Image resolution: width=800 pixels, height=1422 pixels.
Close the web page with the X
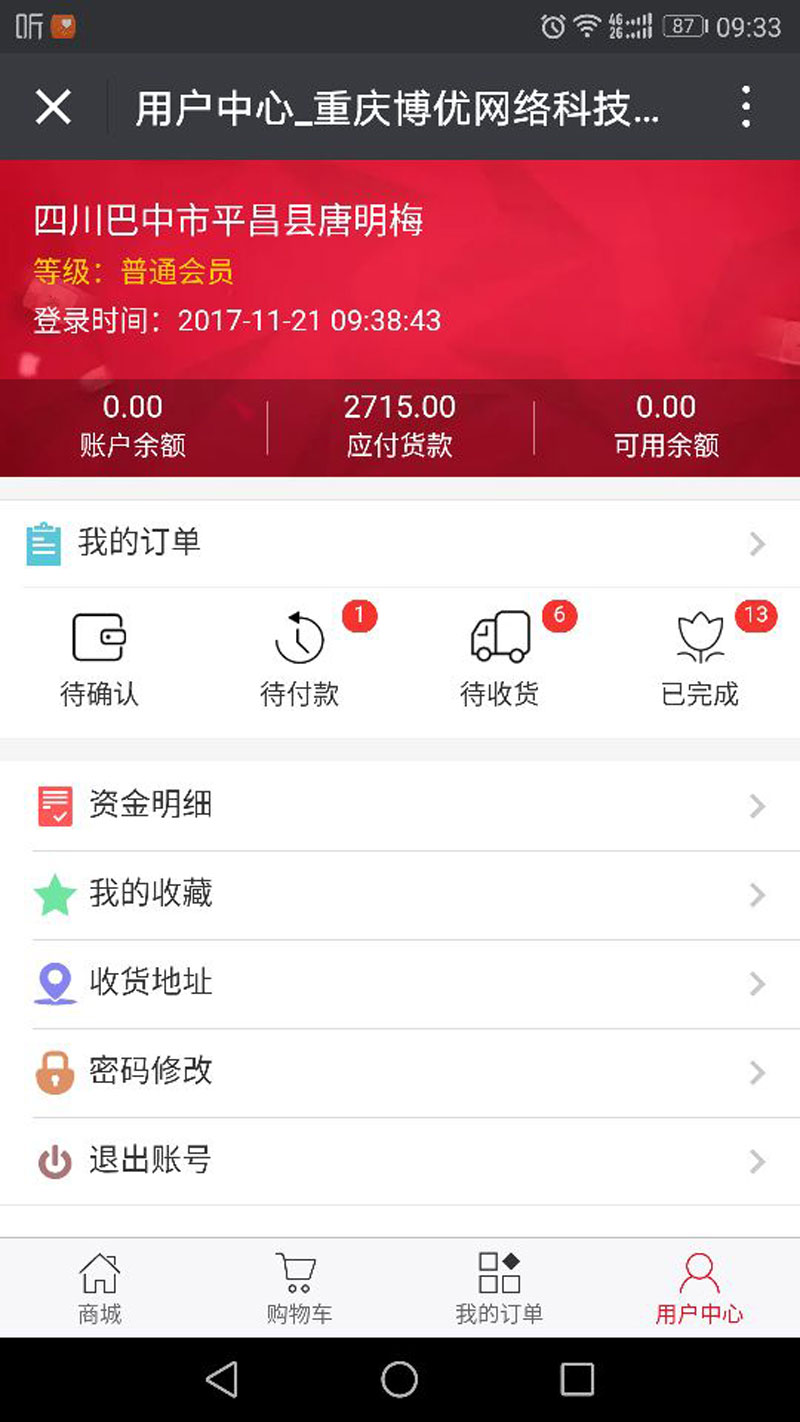[x=53, y=107]
